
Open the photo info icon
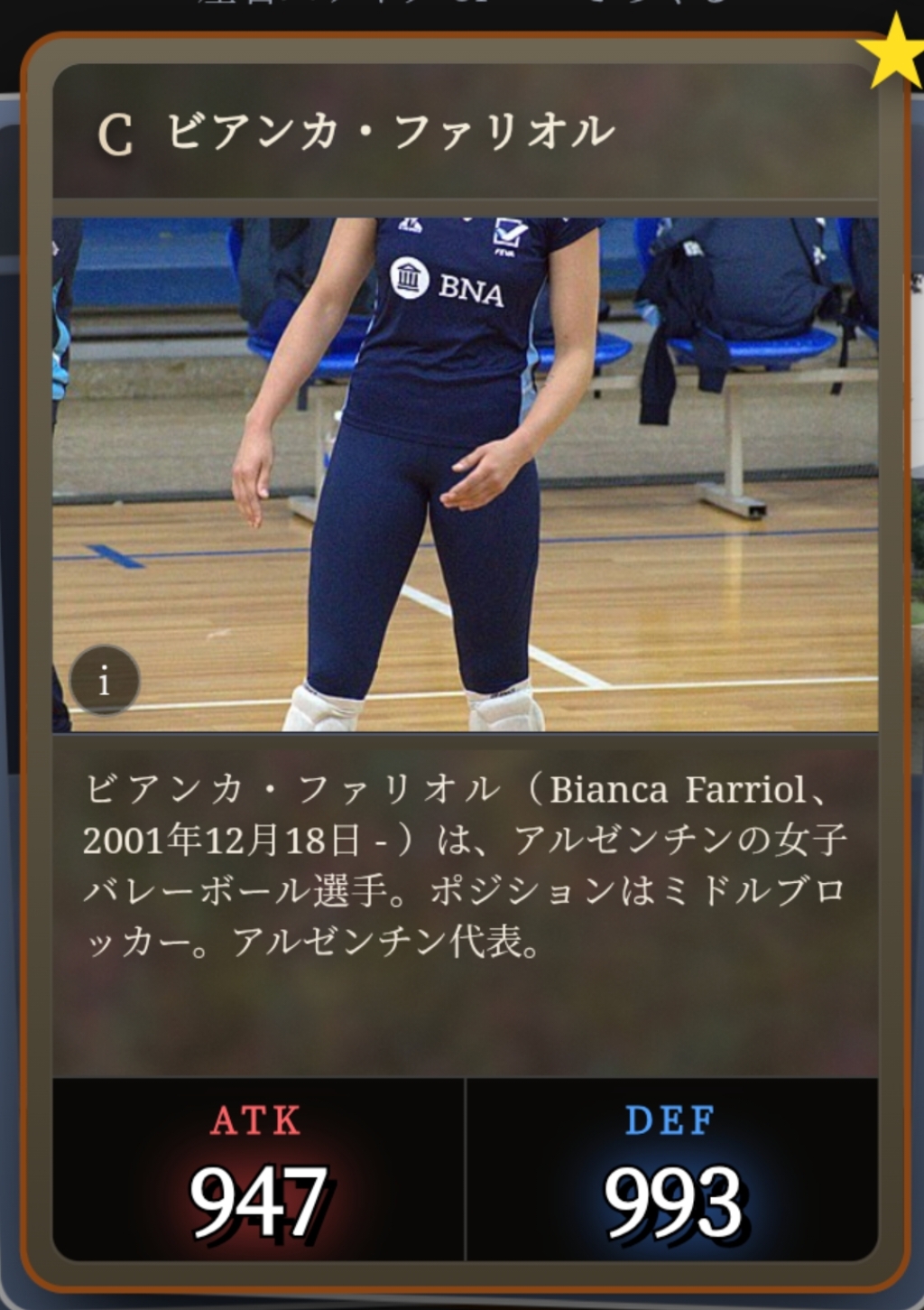pos(105,681)
